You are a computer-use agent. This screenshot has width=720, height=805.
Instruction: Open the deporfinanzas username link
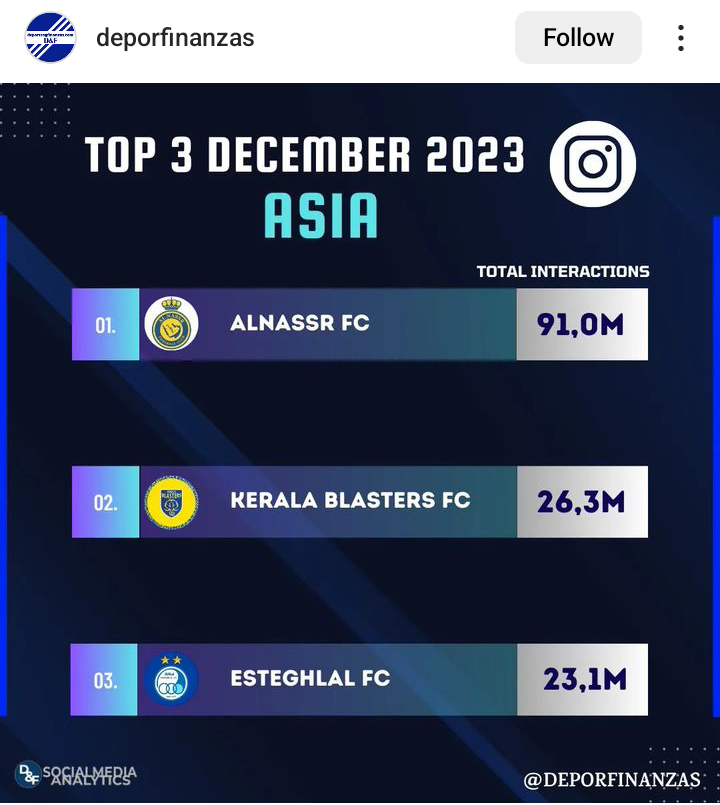point(175,38)
